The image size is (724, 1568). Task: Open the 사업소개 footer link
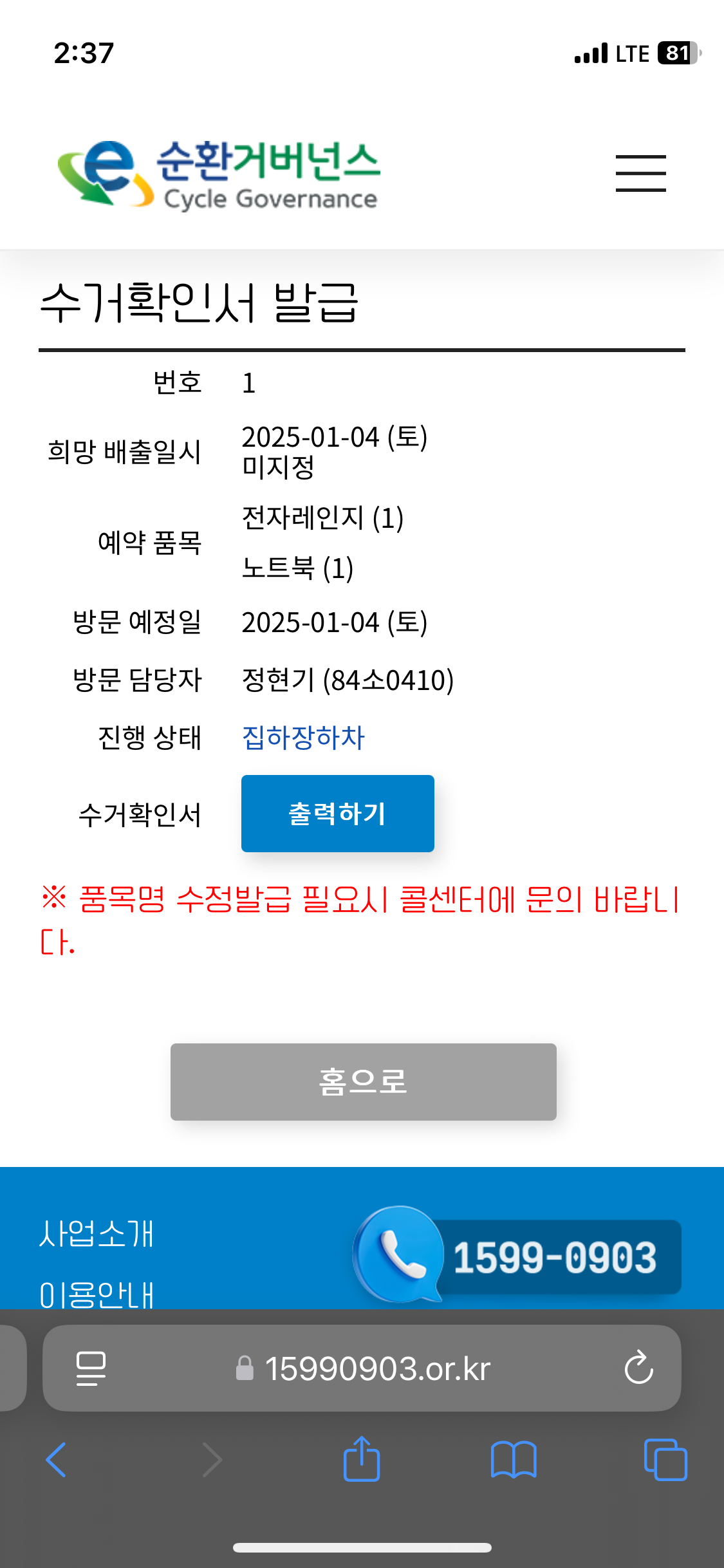(x=97, y=1234)
